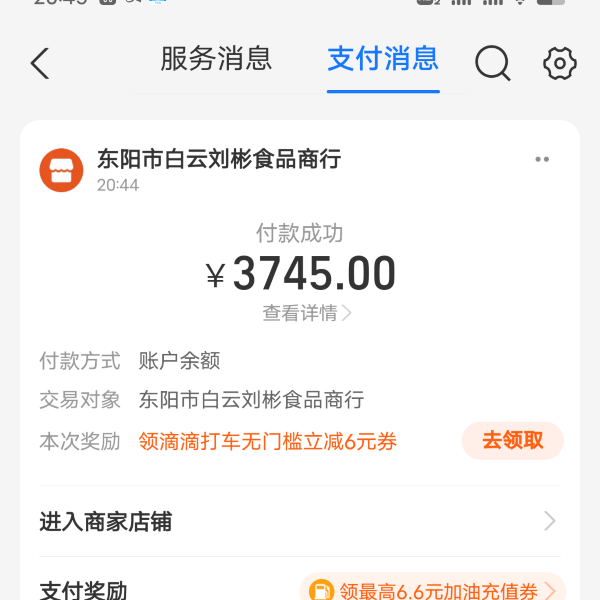
Task: Select the 支付消息 tab
Action: [x=383, y=59]
